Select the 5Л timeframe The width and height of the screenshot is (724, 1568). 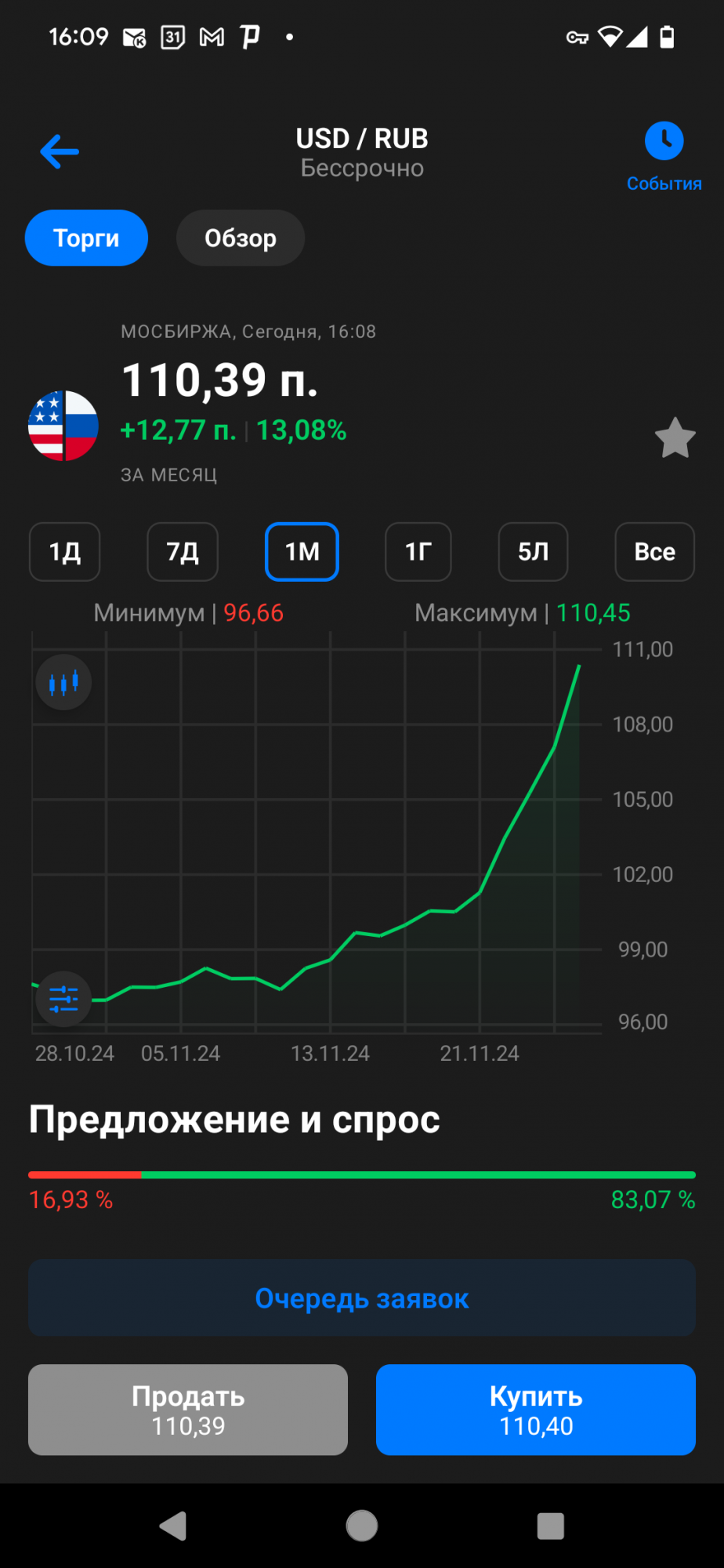[x=533, y=552]
